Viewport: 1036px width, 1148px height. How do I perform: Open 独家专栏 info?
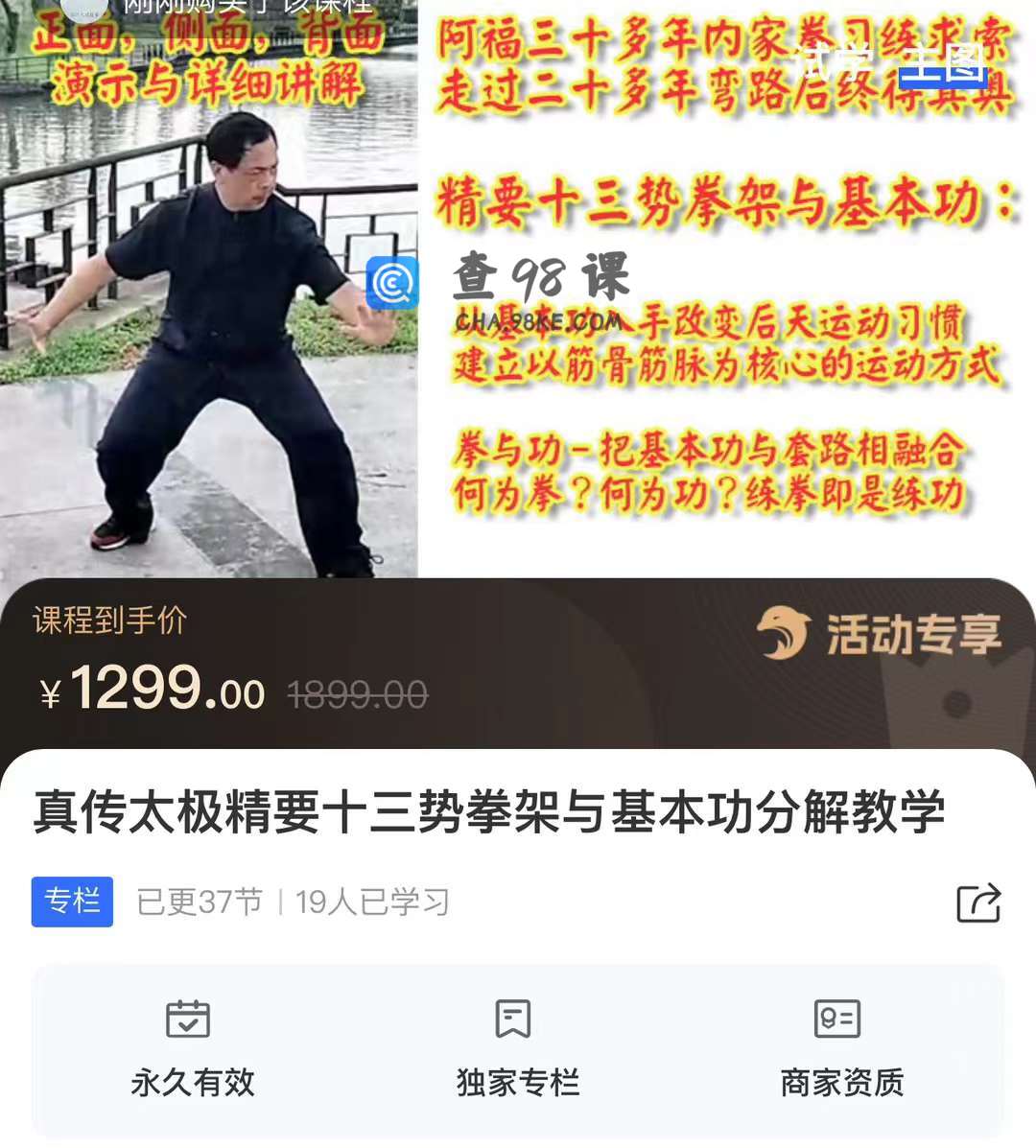pyautogui.click(x=517, y=1047)
